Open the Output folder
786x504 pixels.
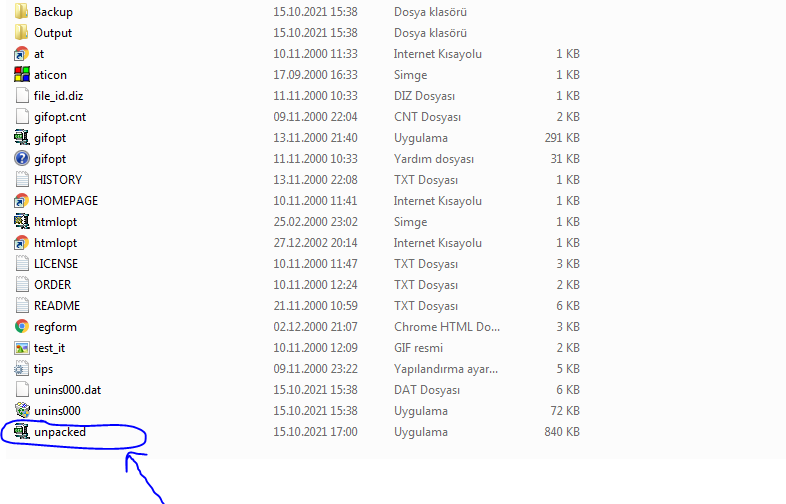(53, 33)
